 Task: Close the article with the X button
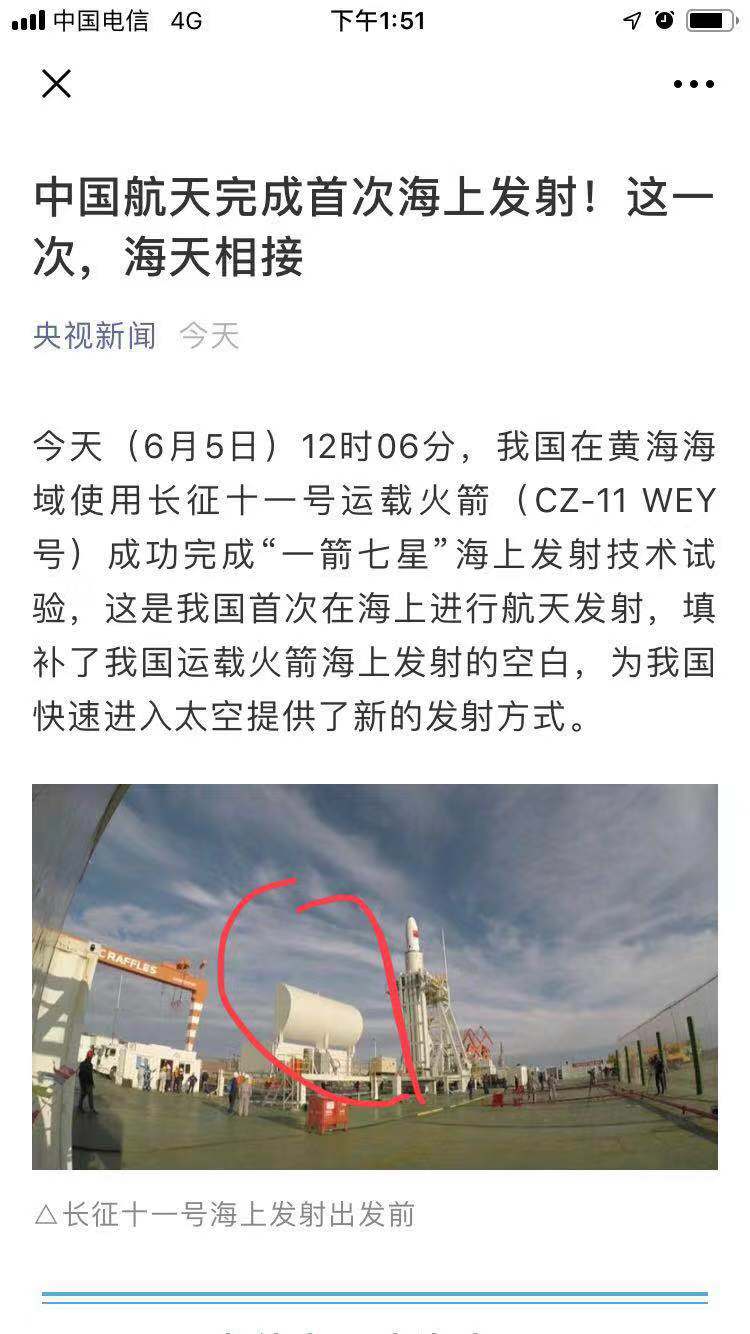56,84
